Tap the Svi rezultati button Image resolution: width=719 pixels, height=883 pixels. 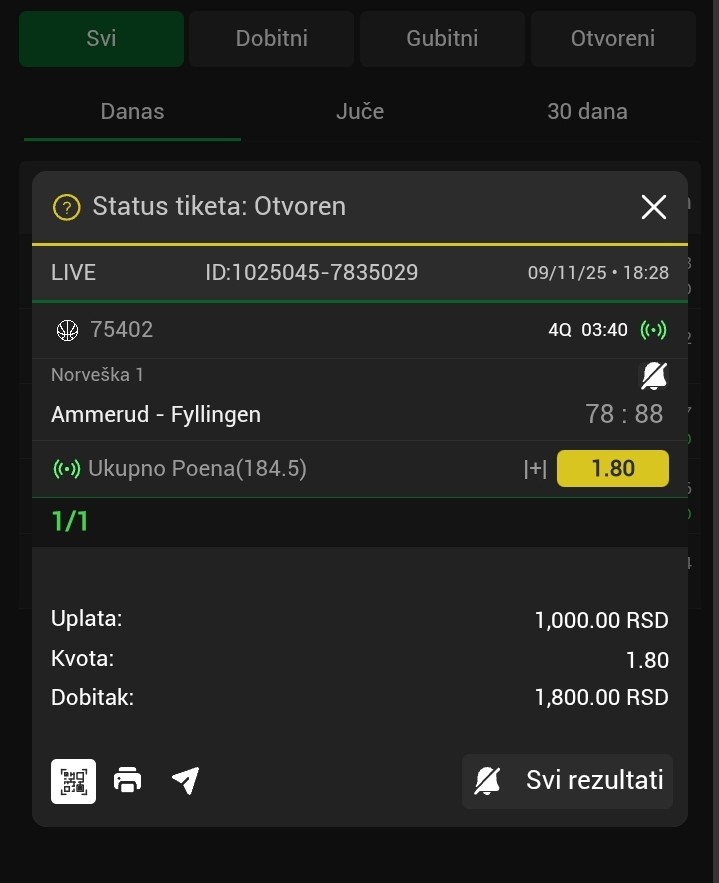pyautogui.click(x=567, y=781)
